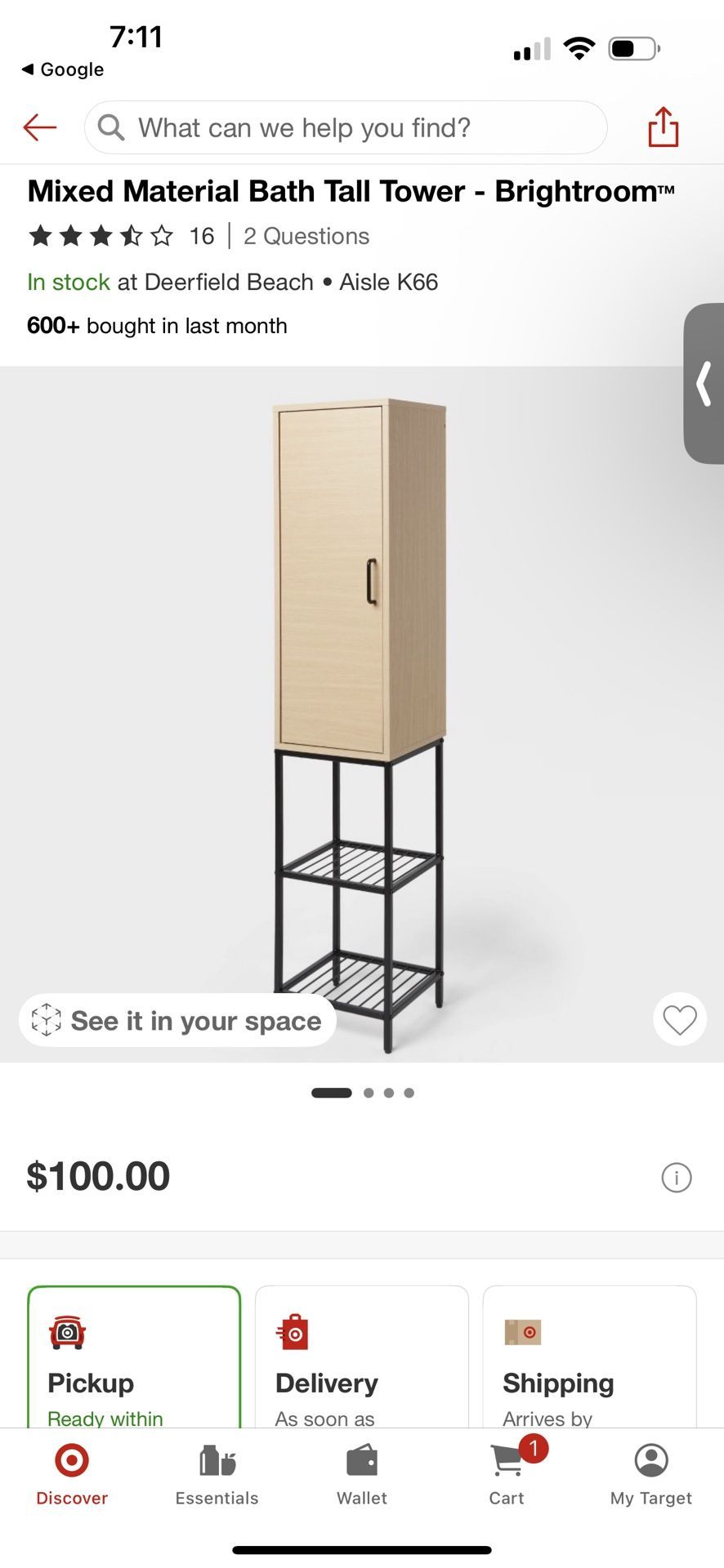Check stock via the In stock link

[x=69, y=282]
